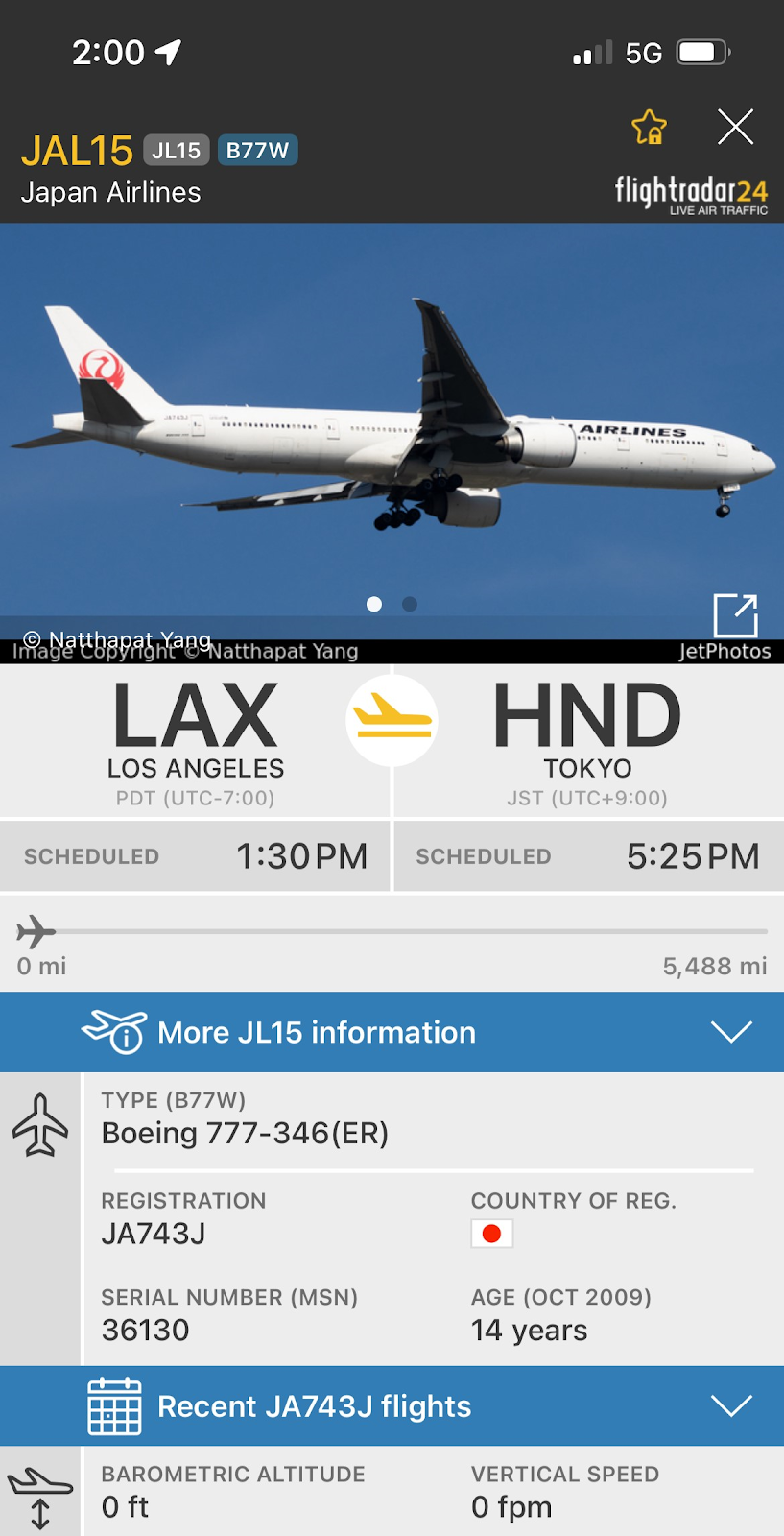Expand More JL15 information

[x=392, y=1032]
